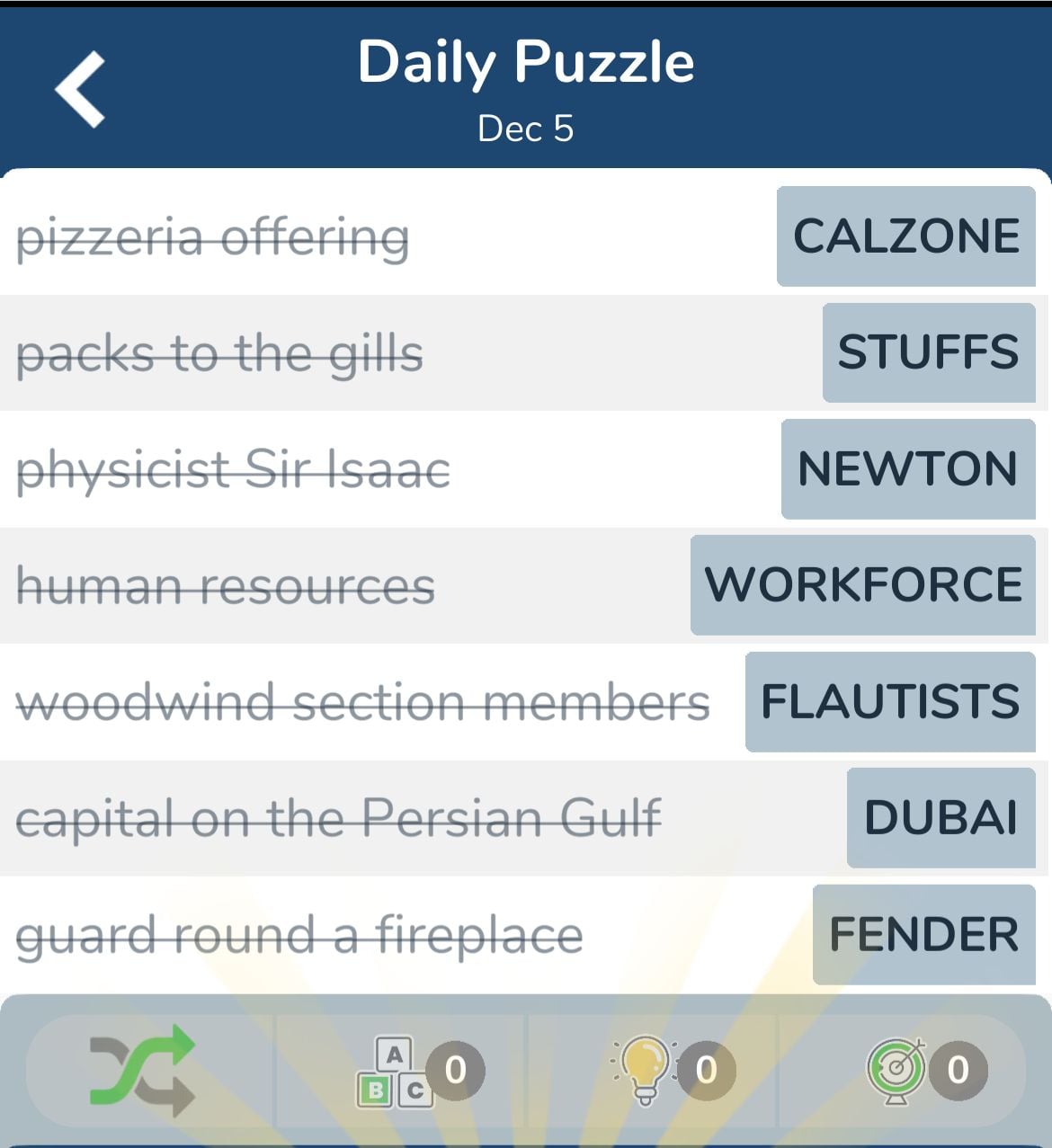Viewport: 1052px width, 1148px height.
Task: Select the FENDER answer tile
Action: click(x=923, y=935)
